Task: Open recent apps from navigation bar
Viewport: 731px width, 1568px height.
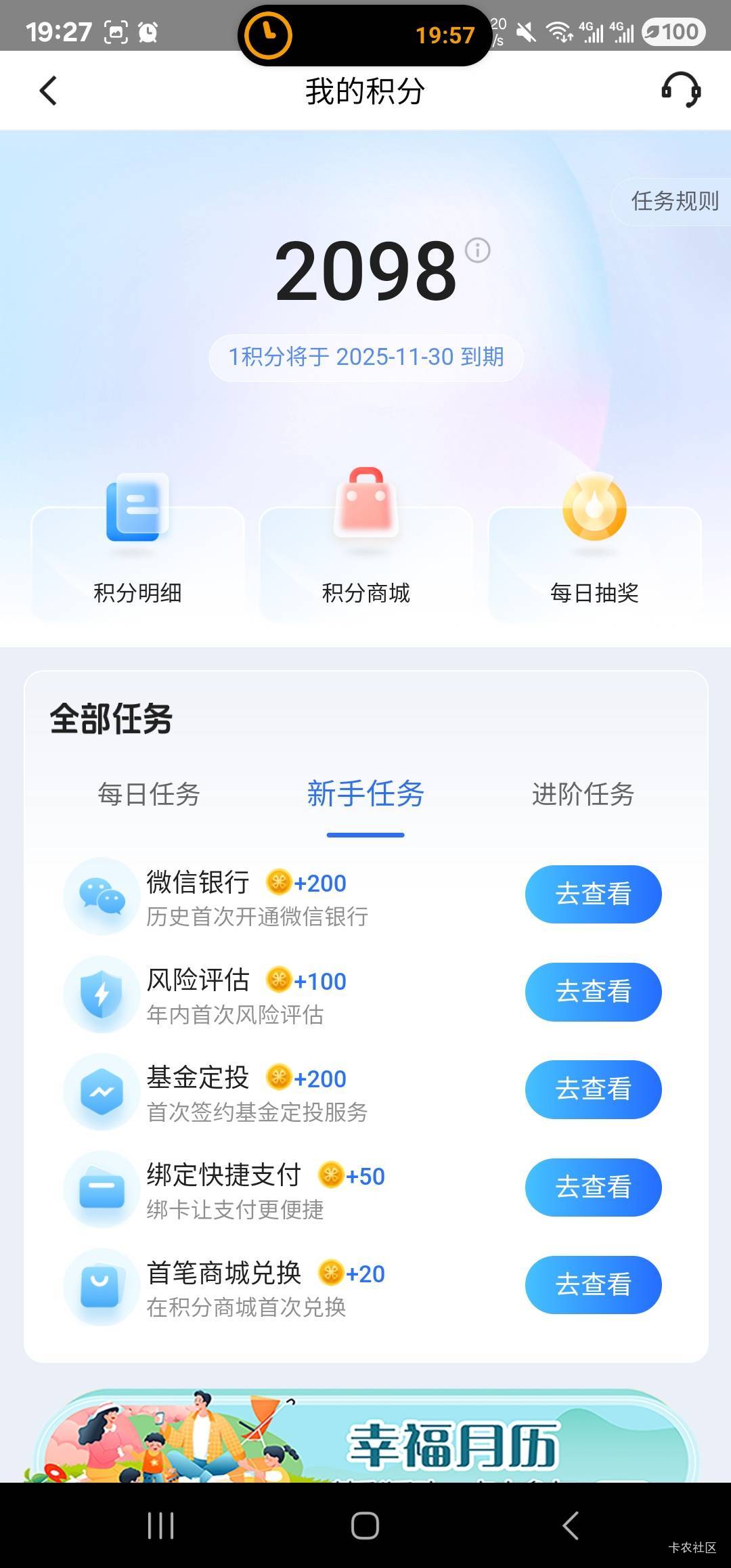Action: point(161,1525)
